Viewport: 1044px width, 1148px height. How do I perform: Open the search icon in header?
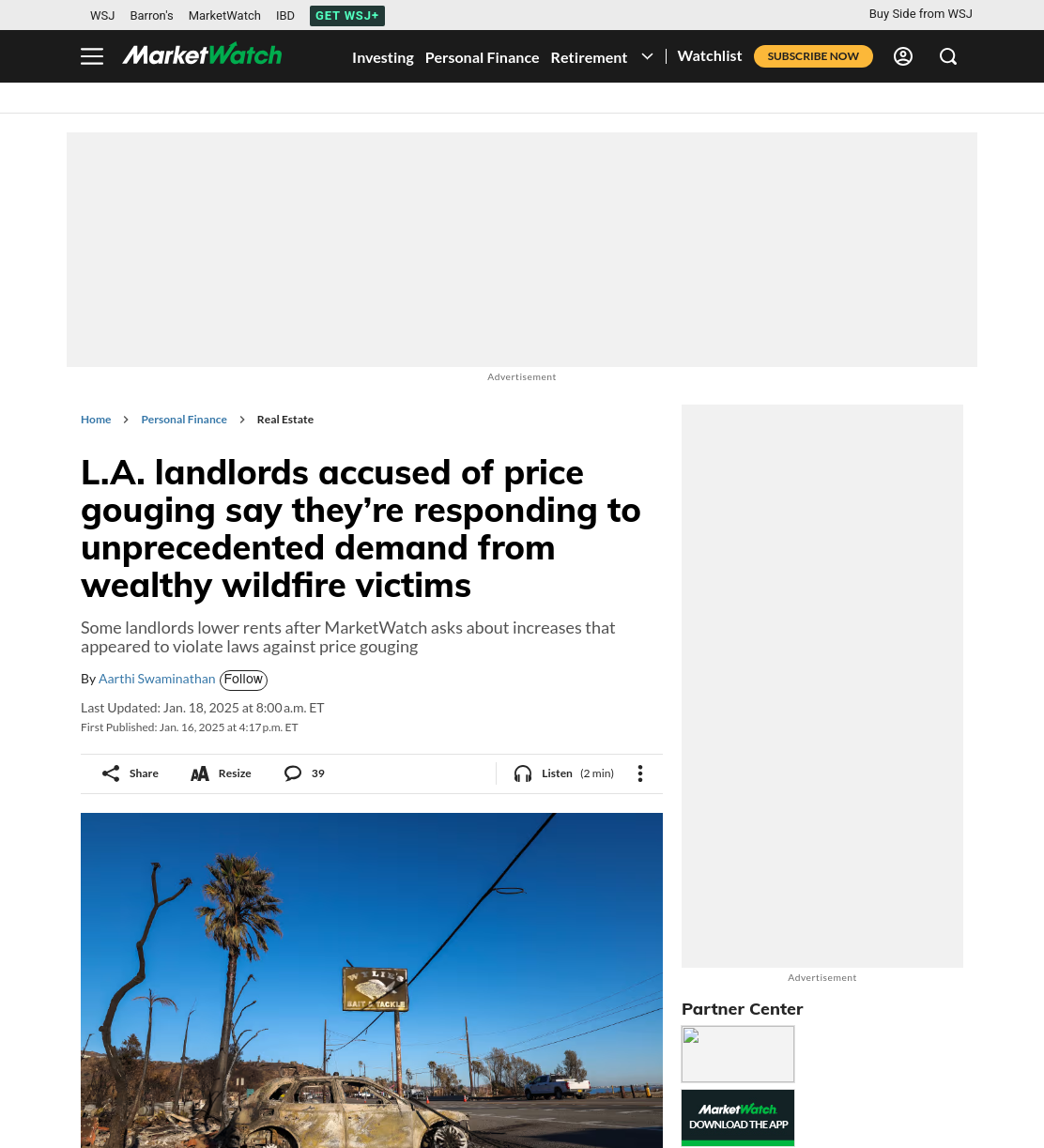948,56
